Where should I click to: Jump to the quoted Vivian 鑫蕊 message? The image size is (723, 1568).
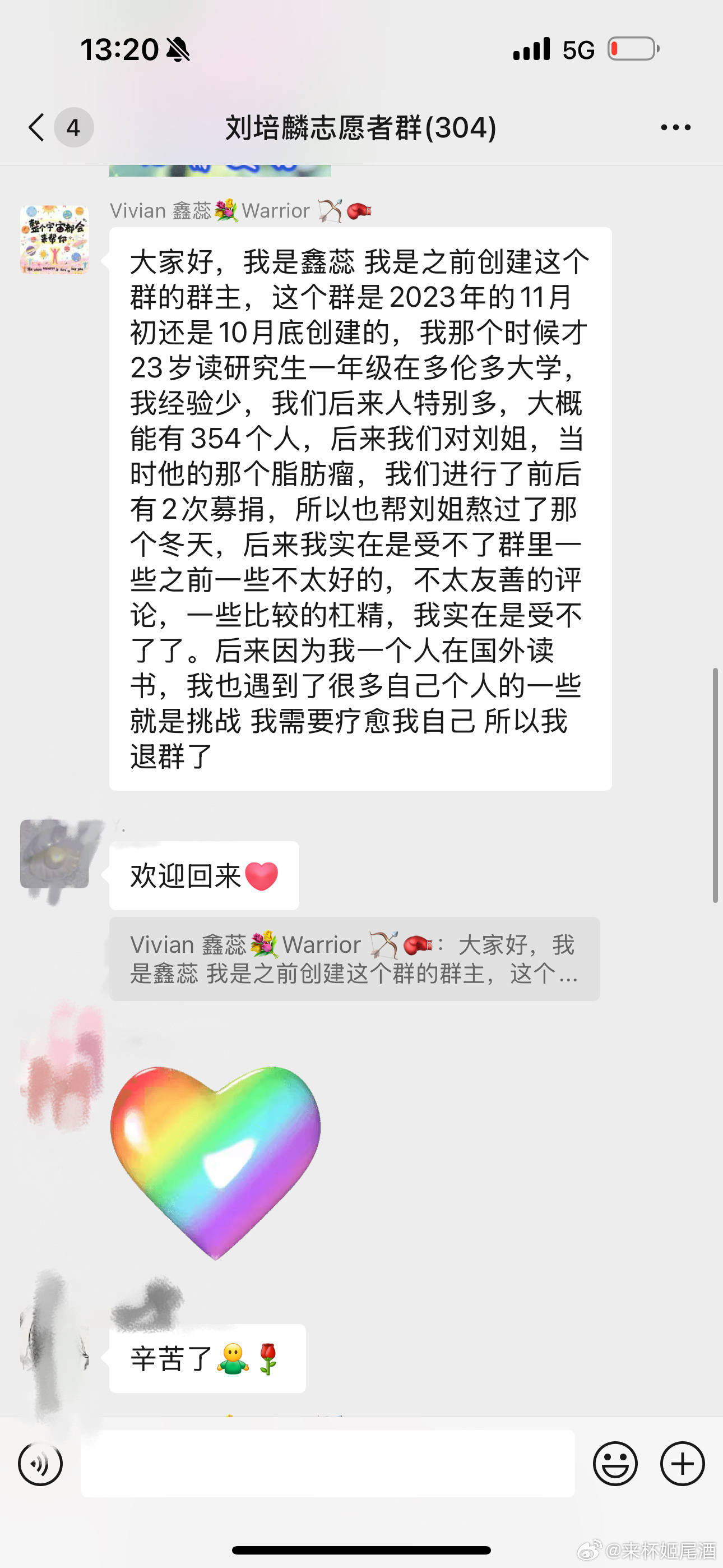tap(354, 959)
